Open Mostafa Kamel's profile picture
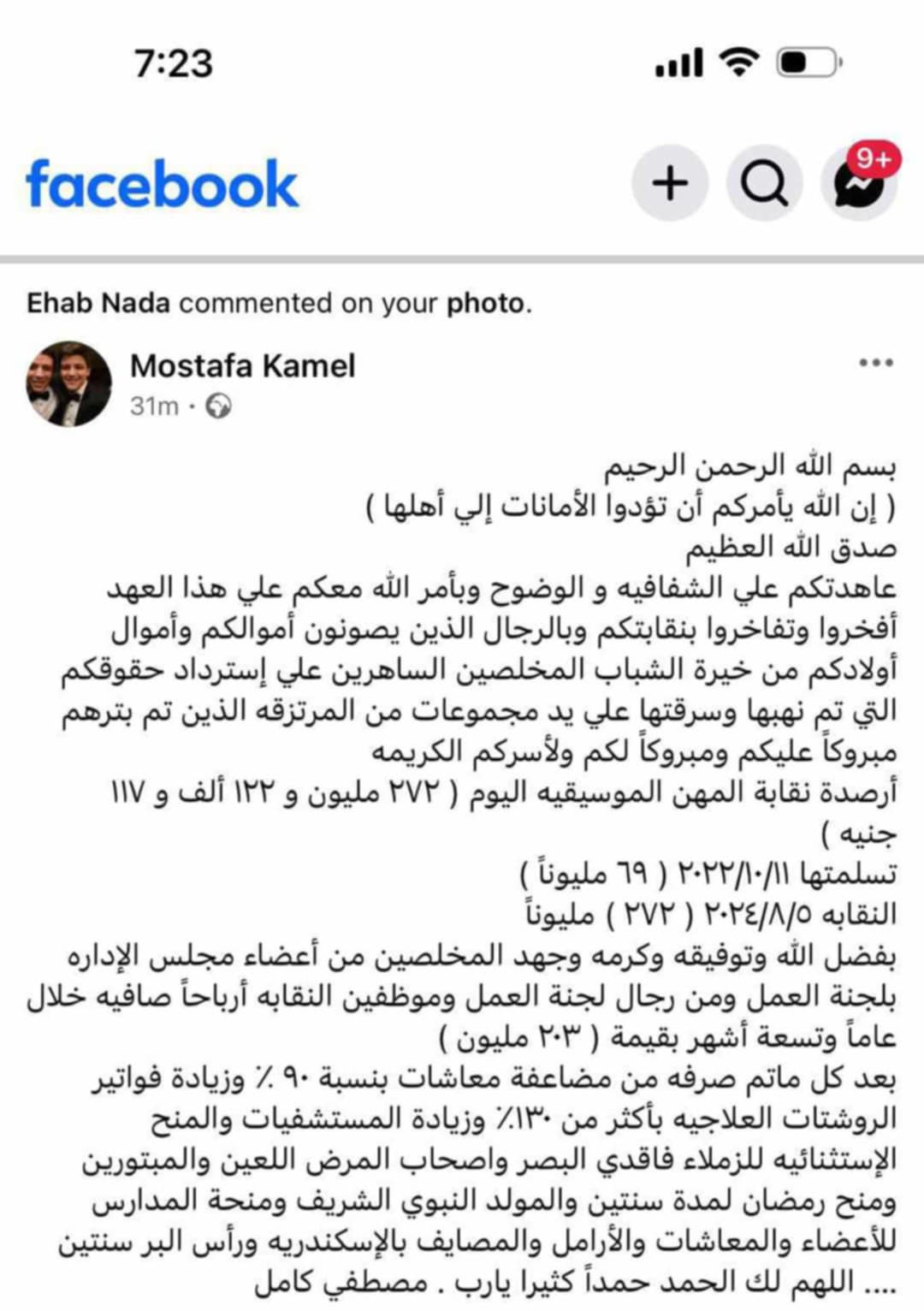924x1311 pixels. (68, 383)
